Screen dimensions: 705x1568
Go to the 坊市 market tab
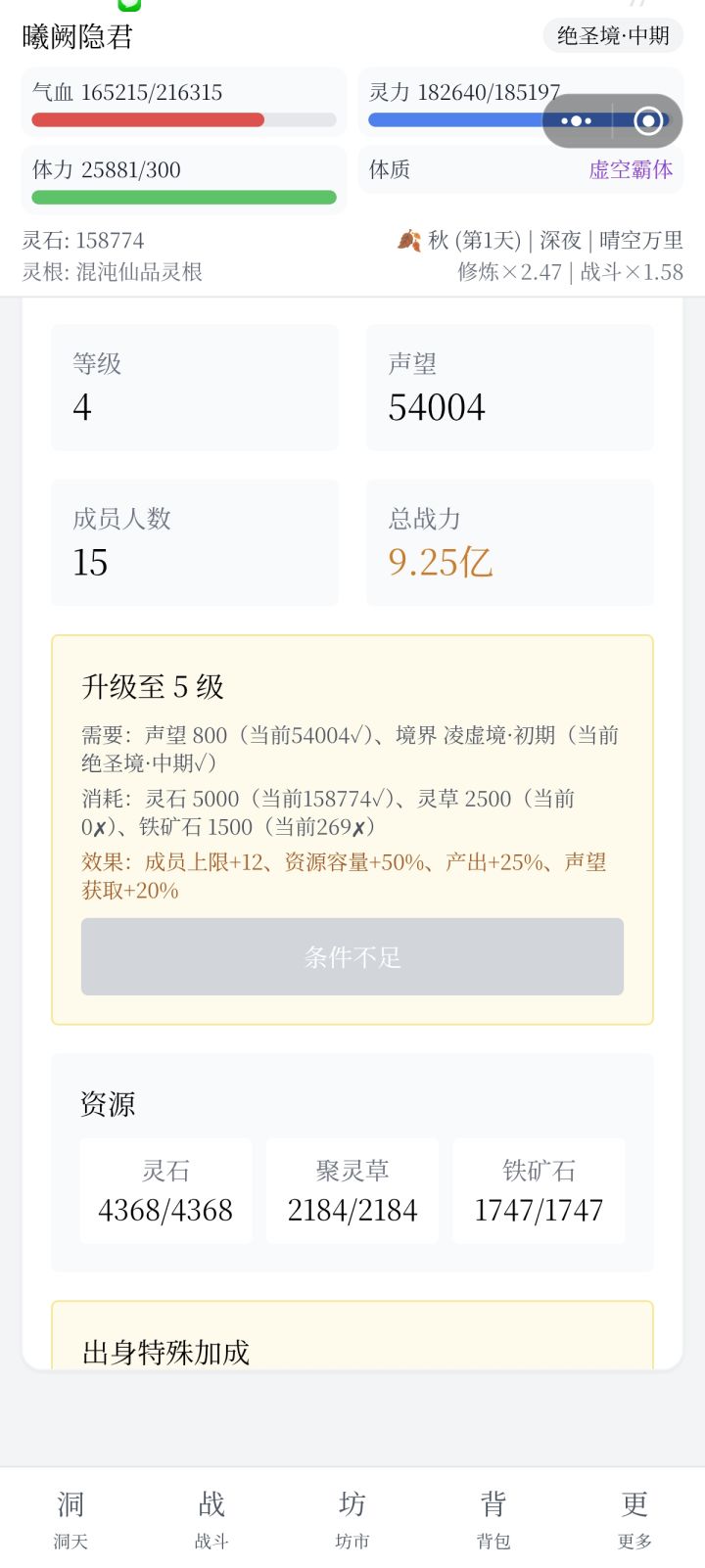click(x=352, y=1518)
